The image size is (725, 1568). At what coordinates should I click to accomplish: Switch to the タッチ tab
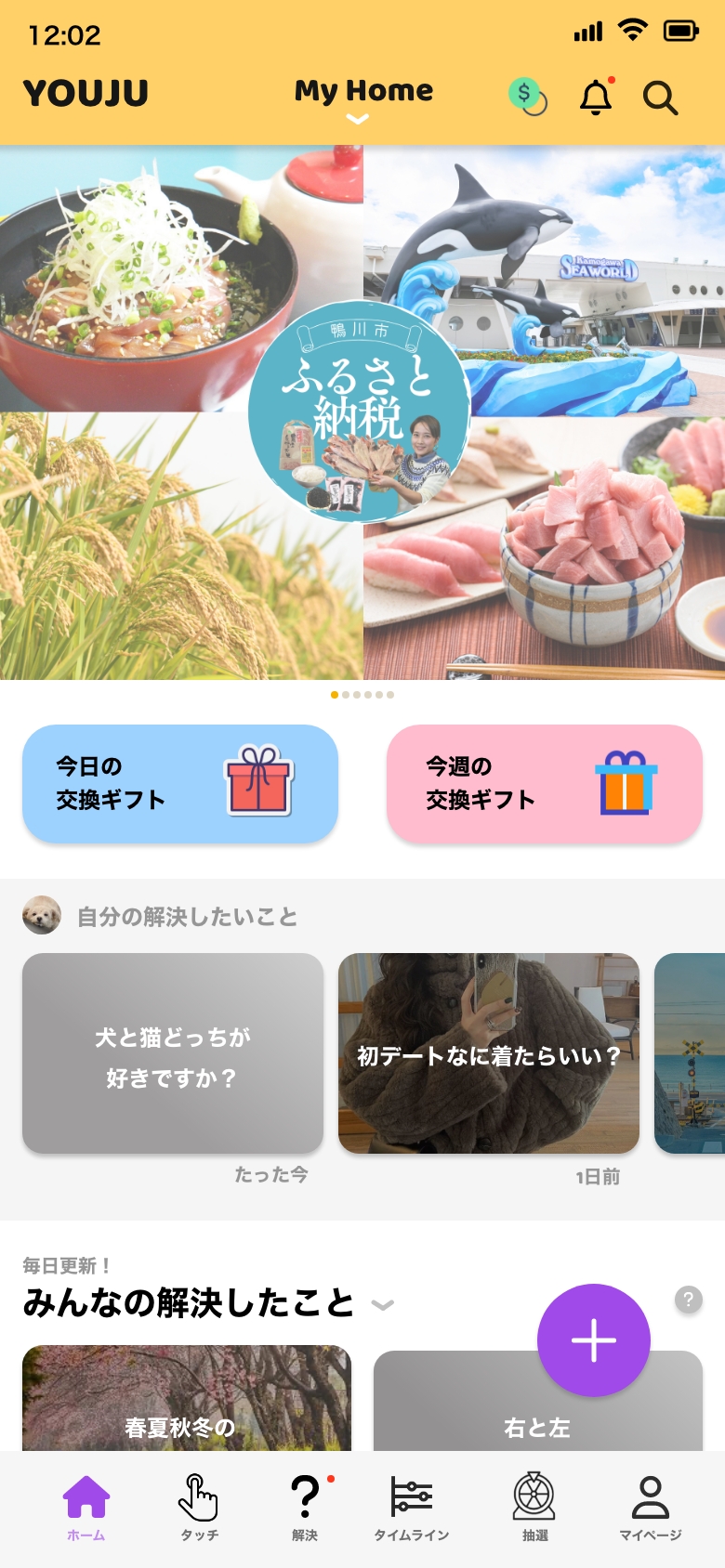click(x=199, y=1505)
